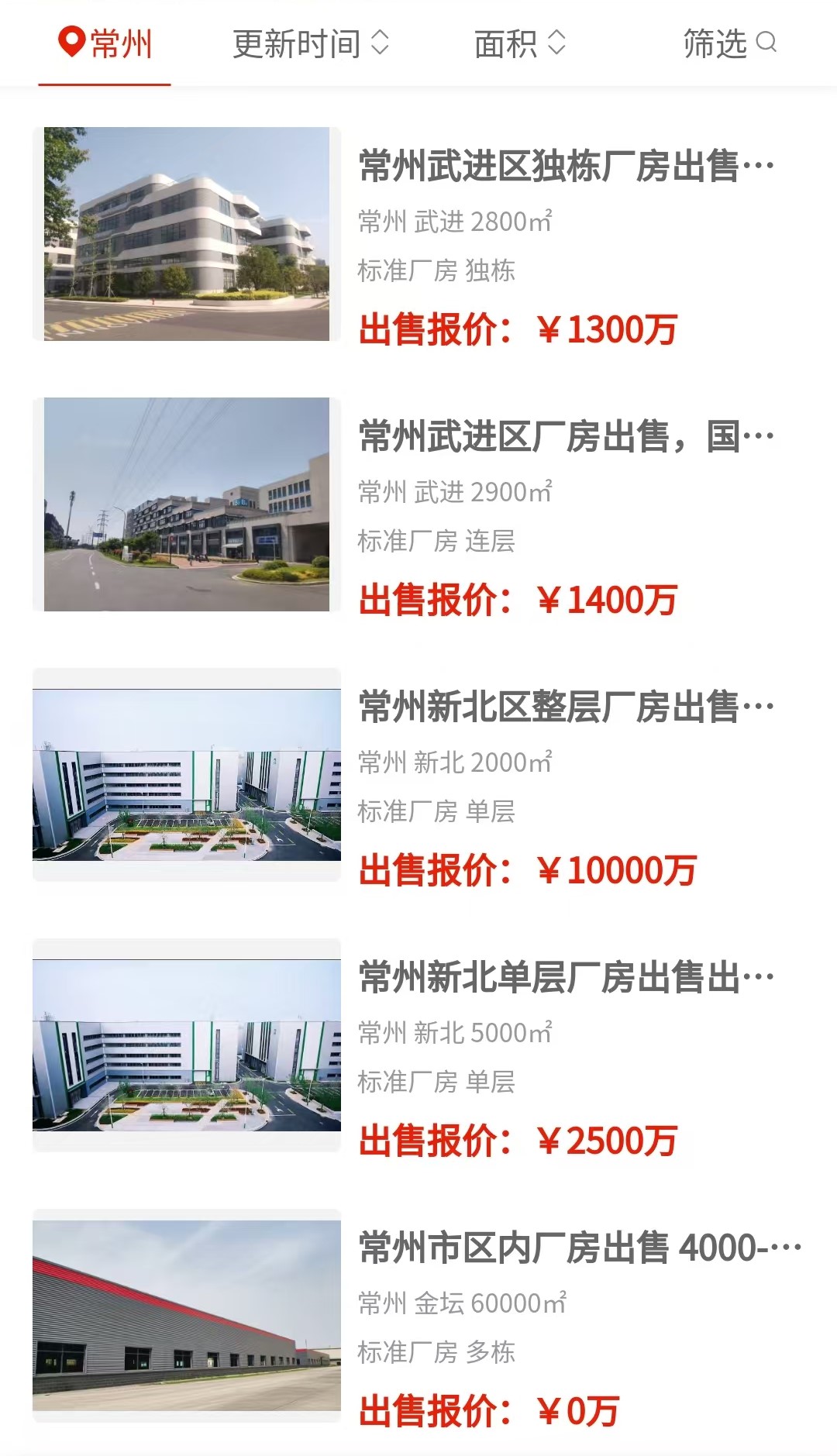View the 常州新北区整层厂房出售 ¥10000万 listing
The image size is (837, 1456).
pyautogui.click(x=418, y=775)
